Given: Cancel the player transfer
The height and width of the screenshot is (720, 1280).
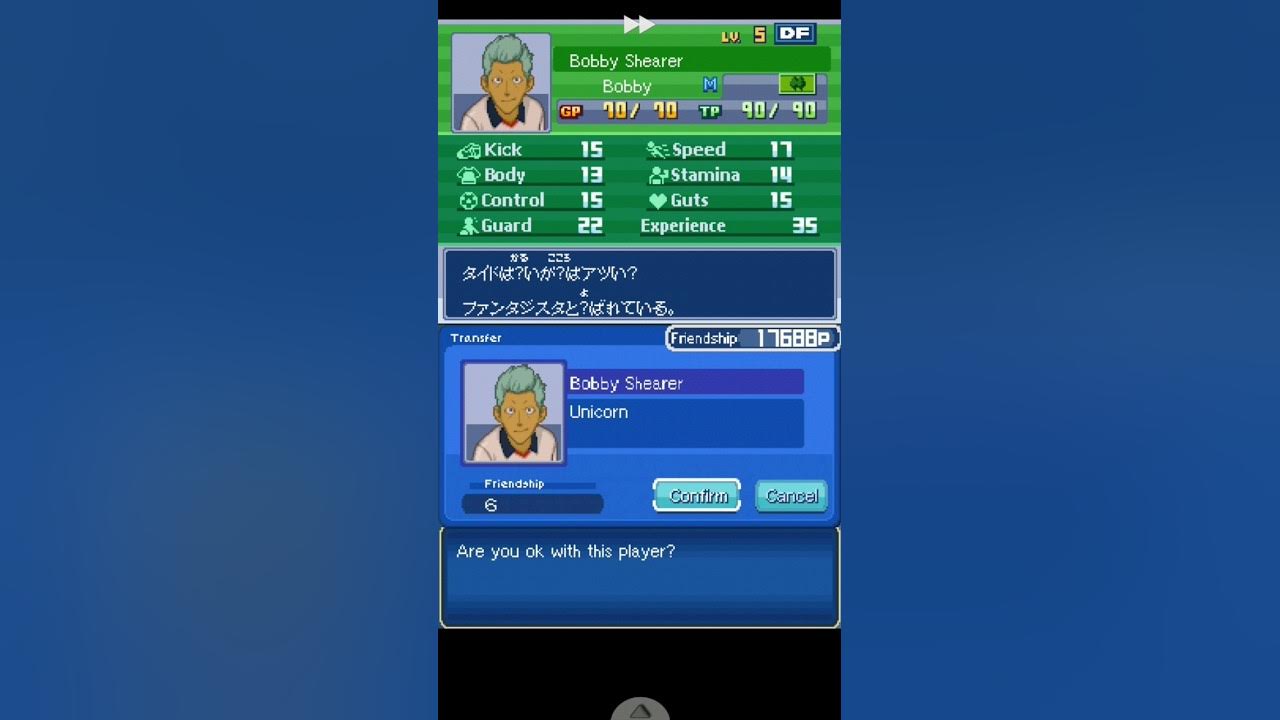Looking at the screenshot, I should (x=791, y=495).
